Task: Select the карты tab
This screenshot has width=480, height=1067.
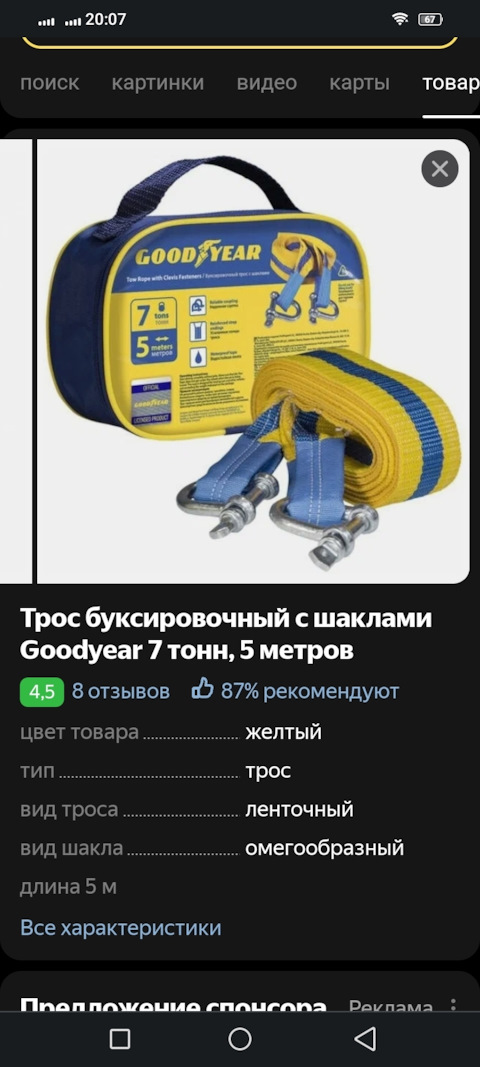Action: click(359, 83)
